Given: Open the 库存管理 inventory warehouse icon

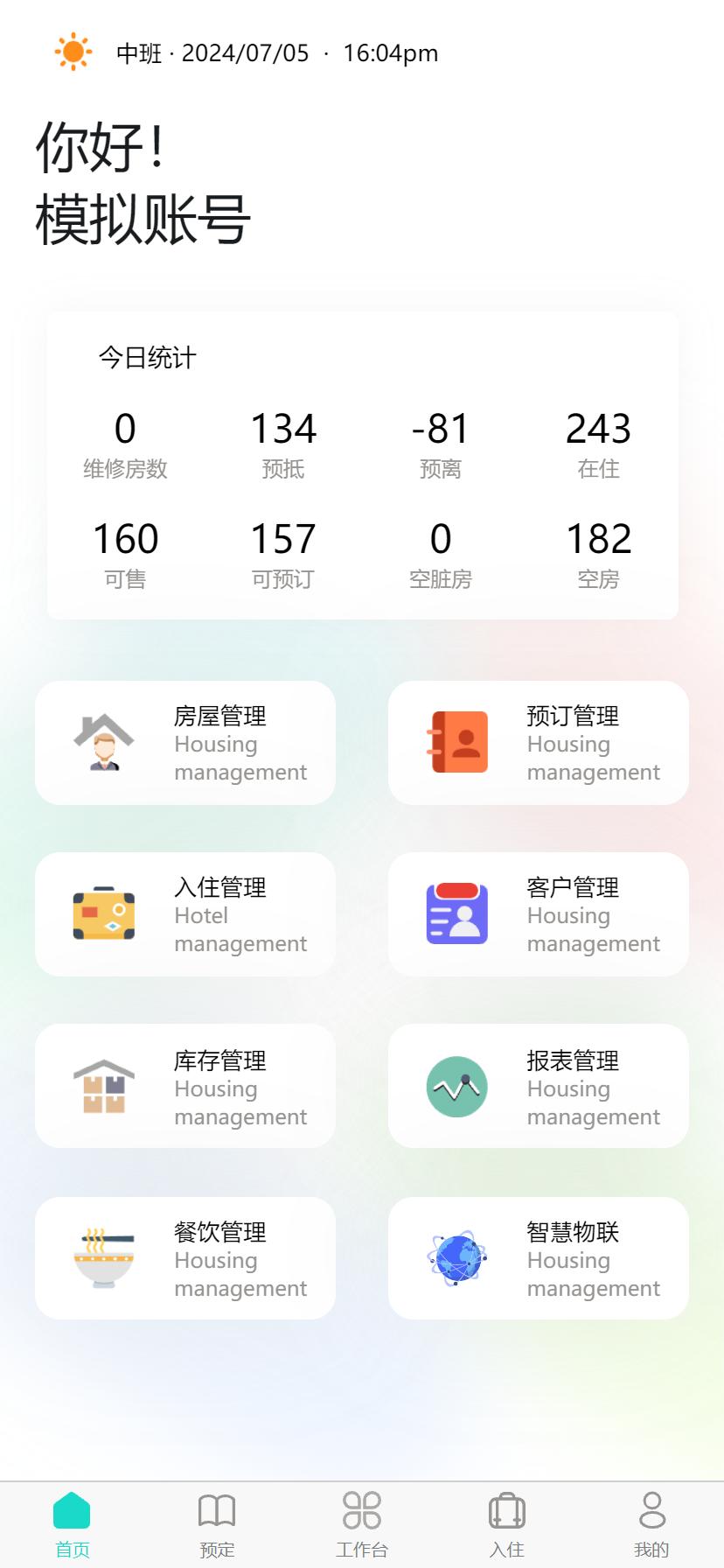Looking at the screenshot, I should [103, 1085].
